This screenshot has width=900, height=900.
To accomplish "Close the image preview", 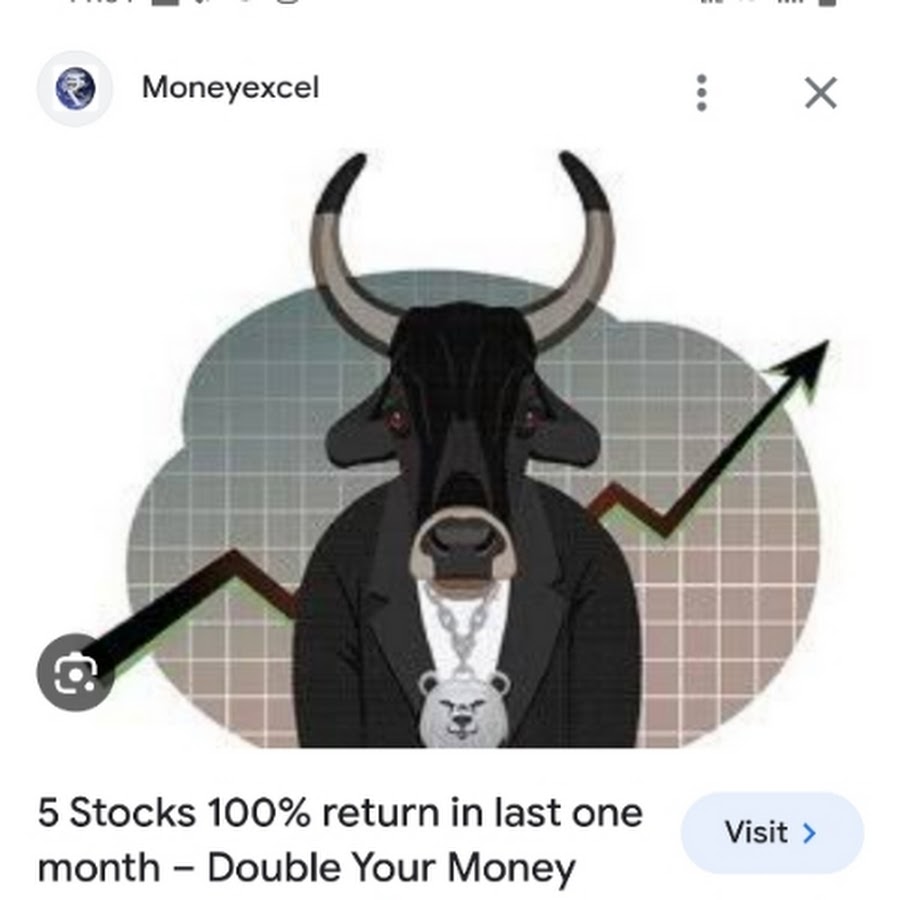I will (x=820, y=93).
